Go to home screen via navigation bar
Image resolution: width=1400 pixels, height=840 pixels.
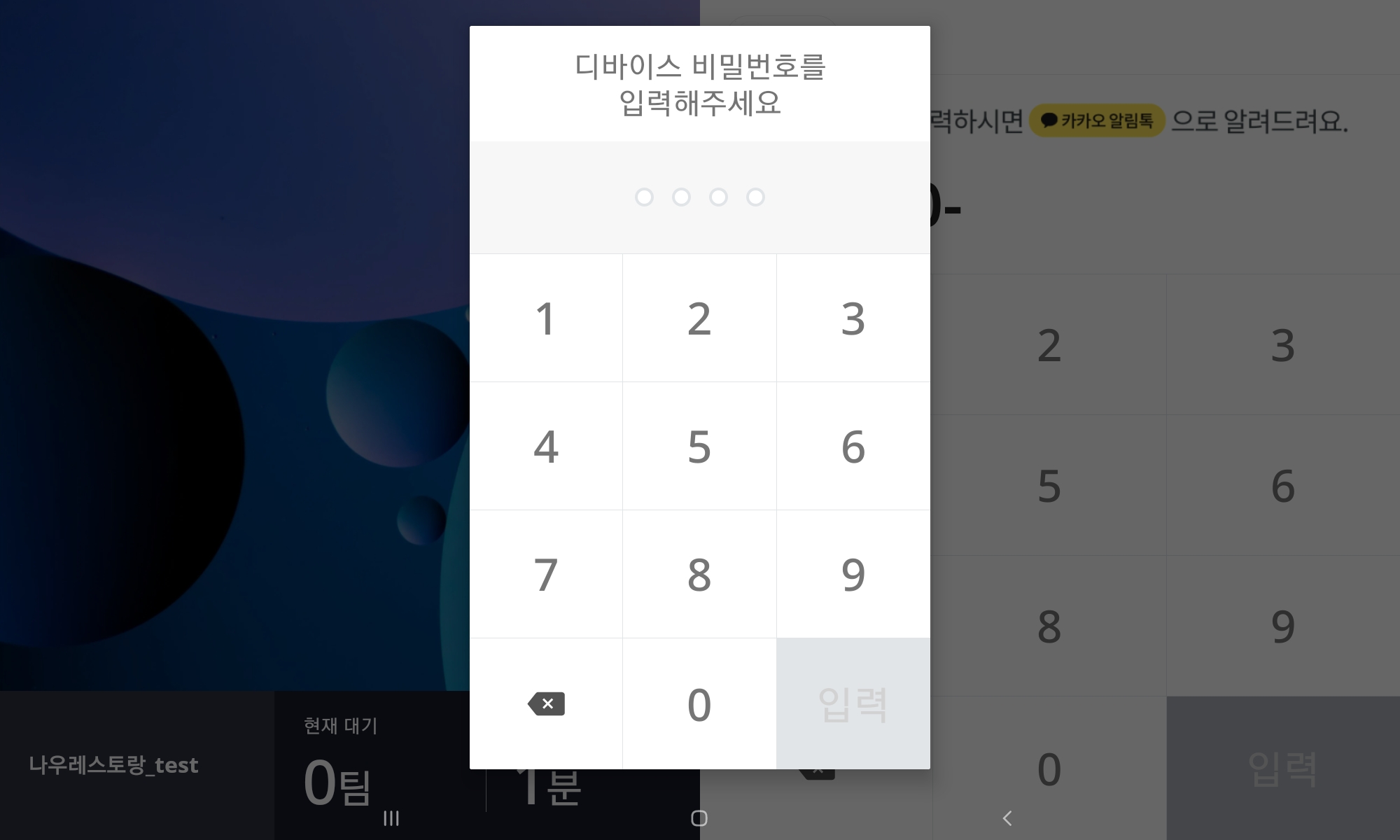pos(699,818)
